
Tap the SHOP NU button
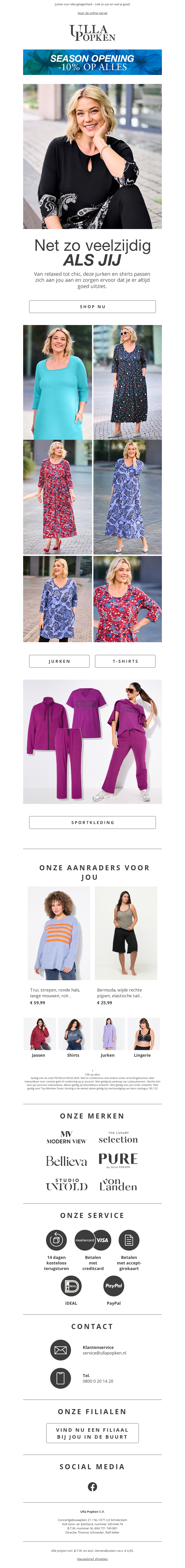click(92, 306)
